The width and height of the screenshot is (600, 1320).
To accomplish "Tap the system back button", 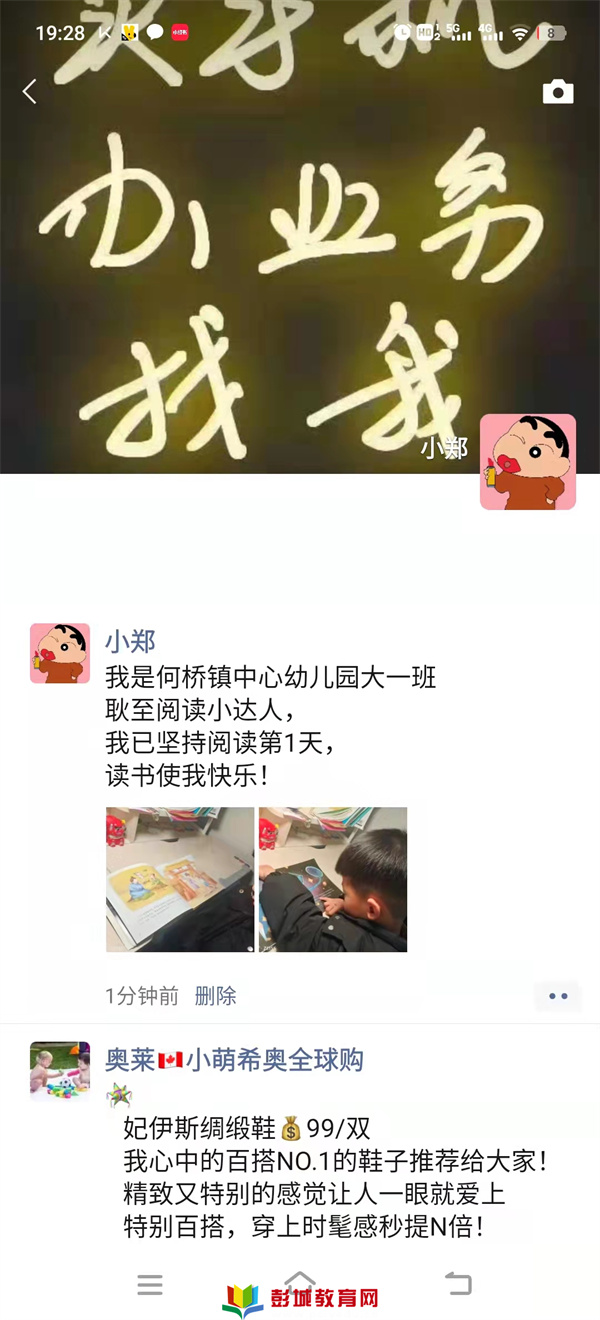I will [x=458, y=1284].
